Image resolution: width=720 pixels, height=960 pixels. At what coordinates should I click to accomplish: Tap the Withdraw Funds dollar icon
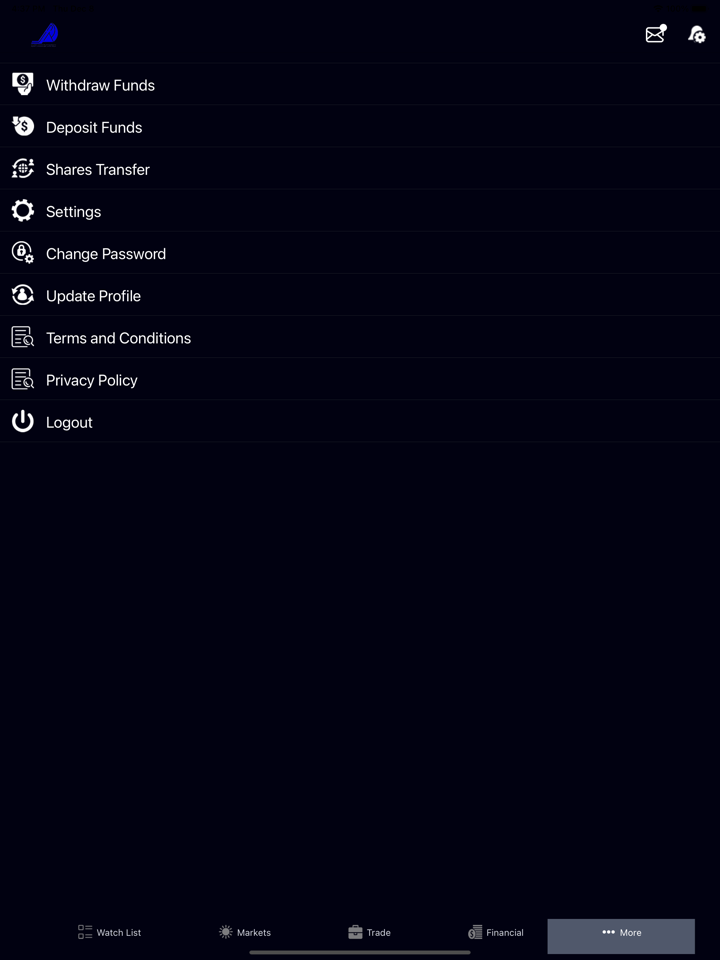click(x=22, y=84)
